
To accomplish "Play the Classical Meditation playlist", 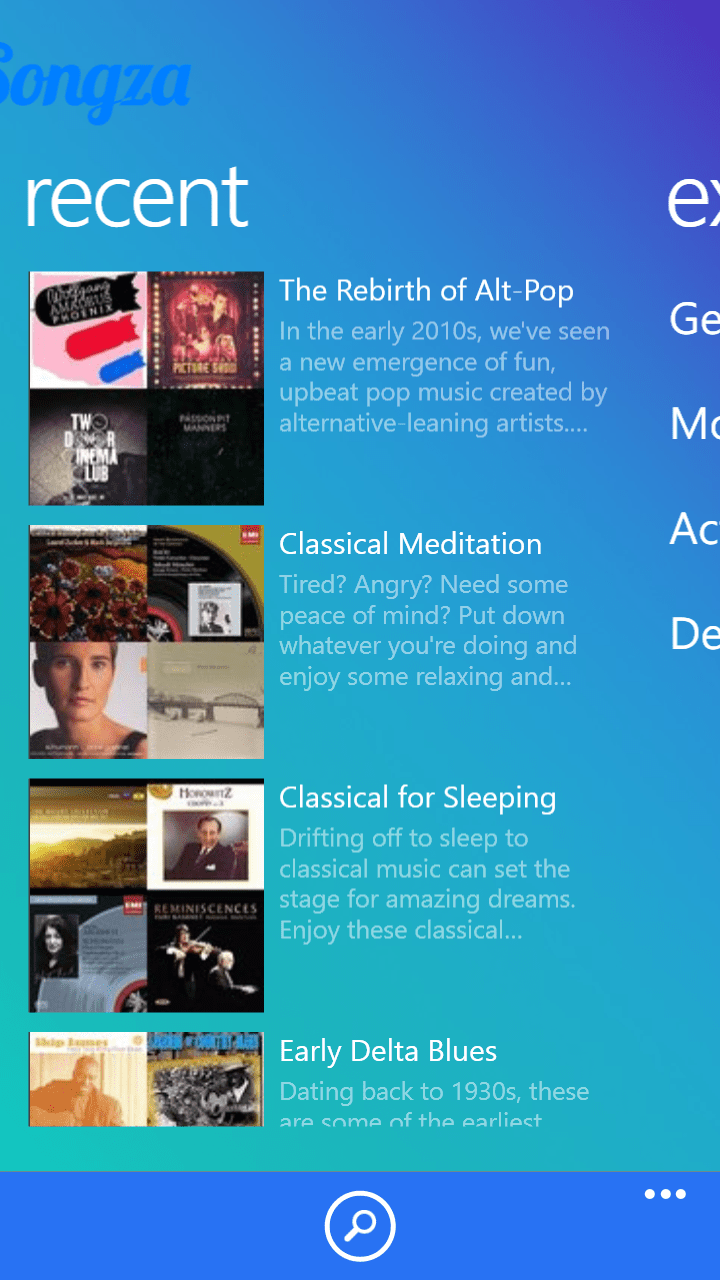I will [x=410, y=544].
